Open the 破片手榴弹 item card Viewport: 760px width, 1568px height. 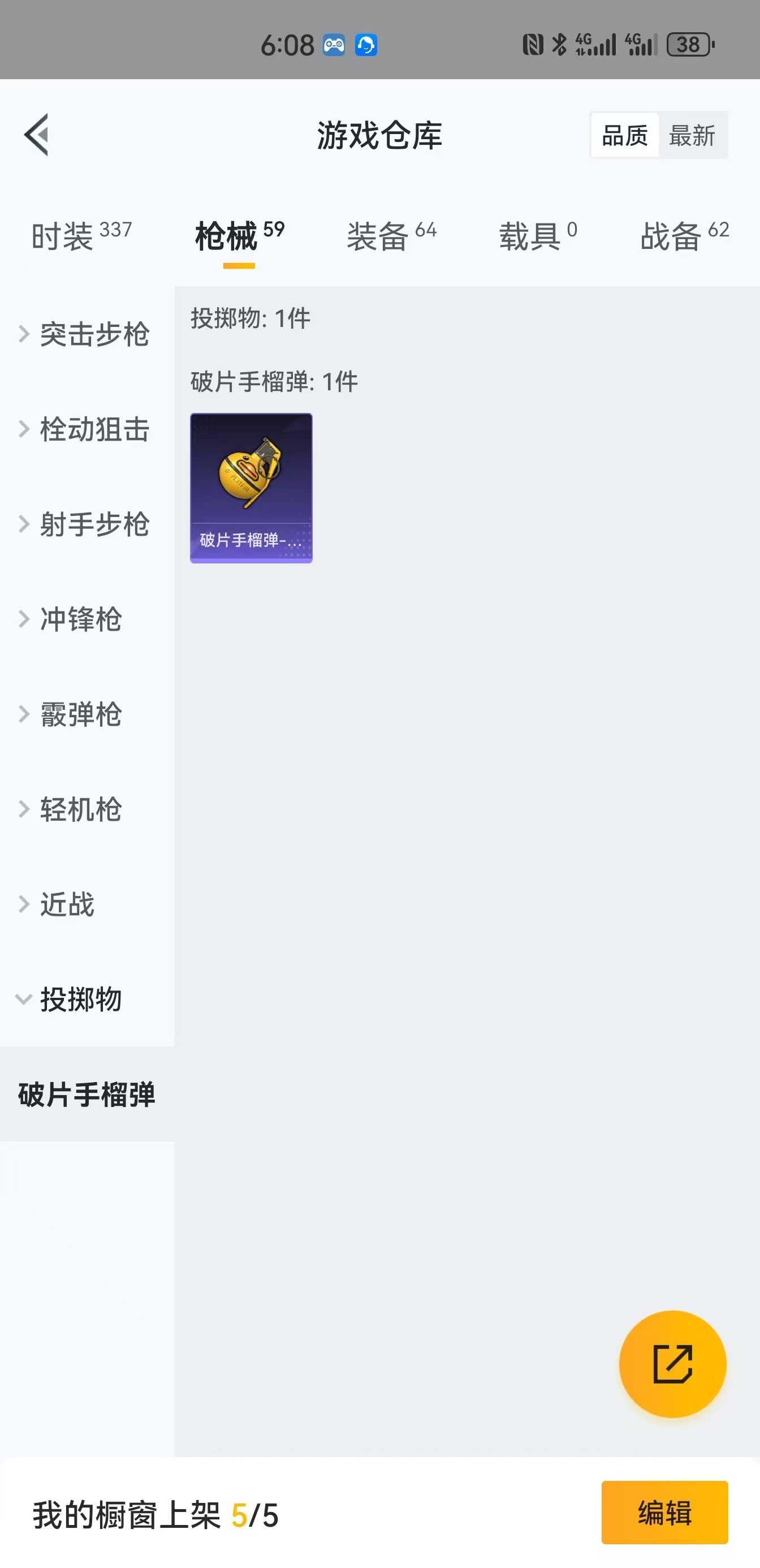251,489
